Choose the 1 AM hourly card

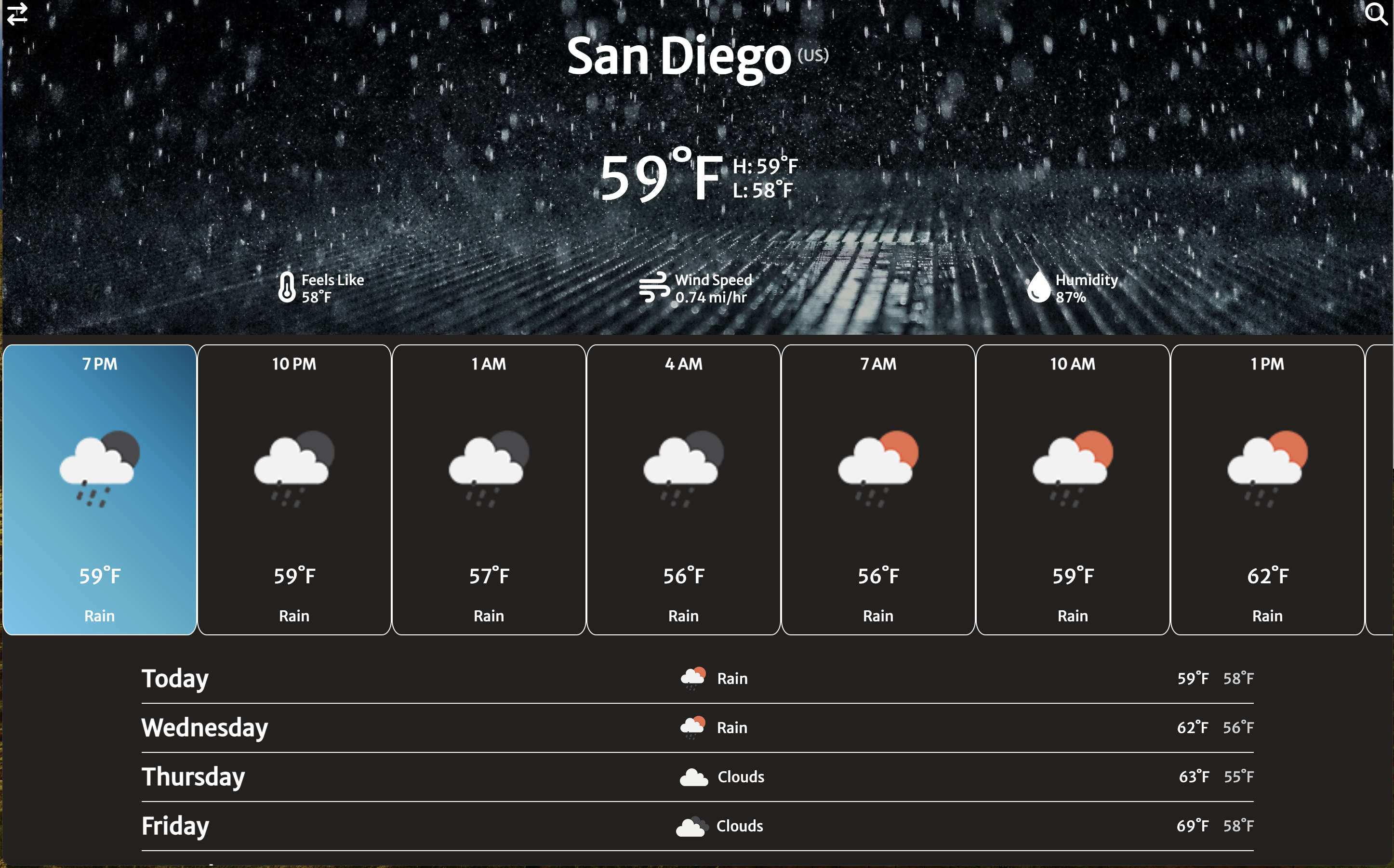(489, 489)
